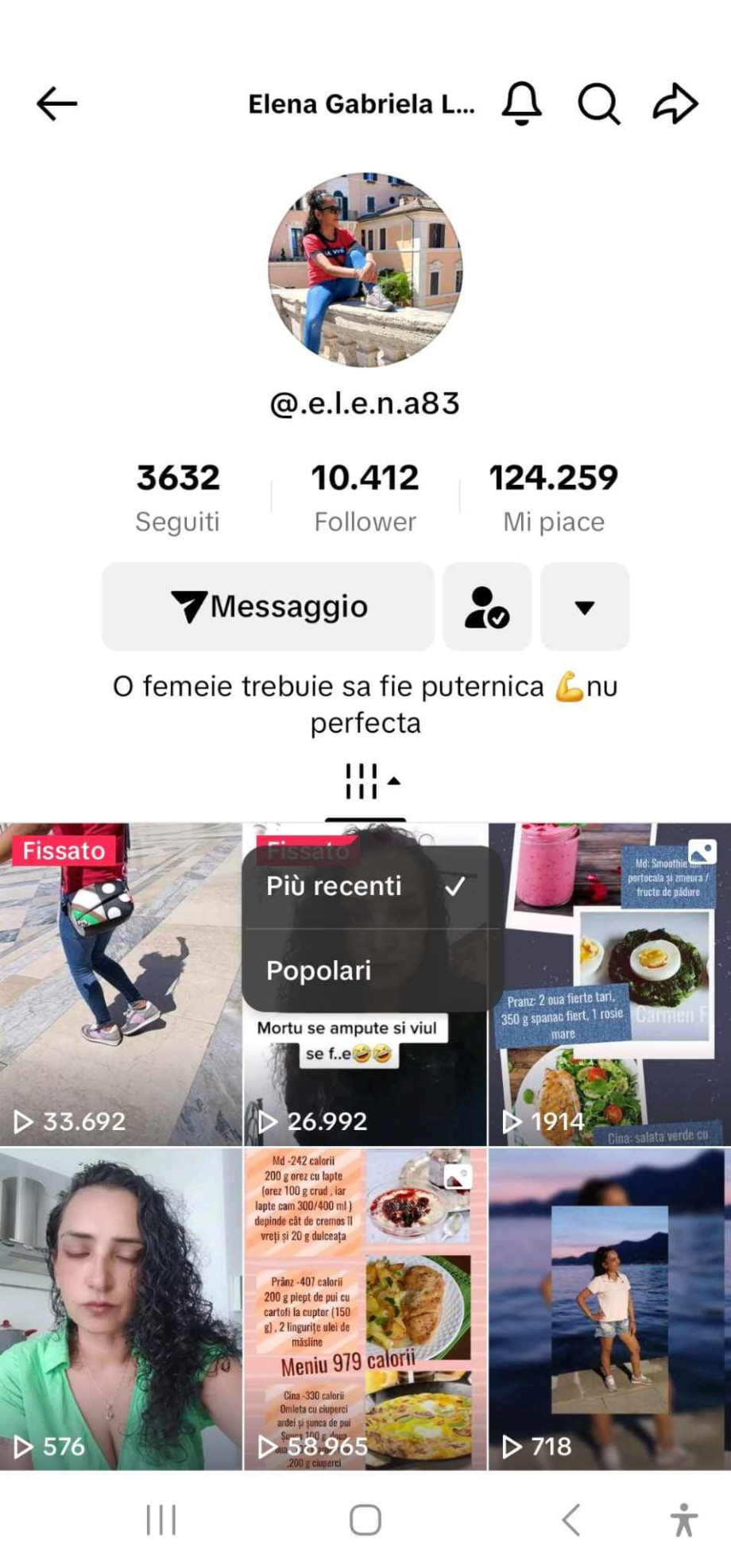Image resolution: width=731 pixels, height=1568 pixels.
Task: Open the profile picture
Action: click(365, 270)
